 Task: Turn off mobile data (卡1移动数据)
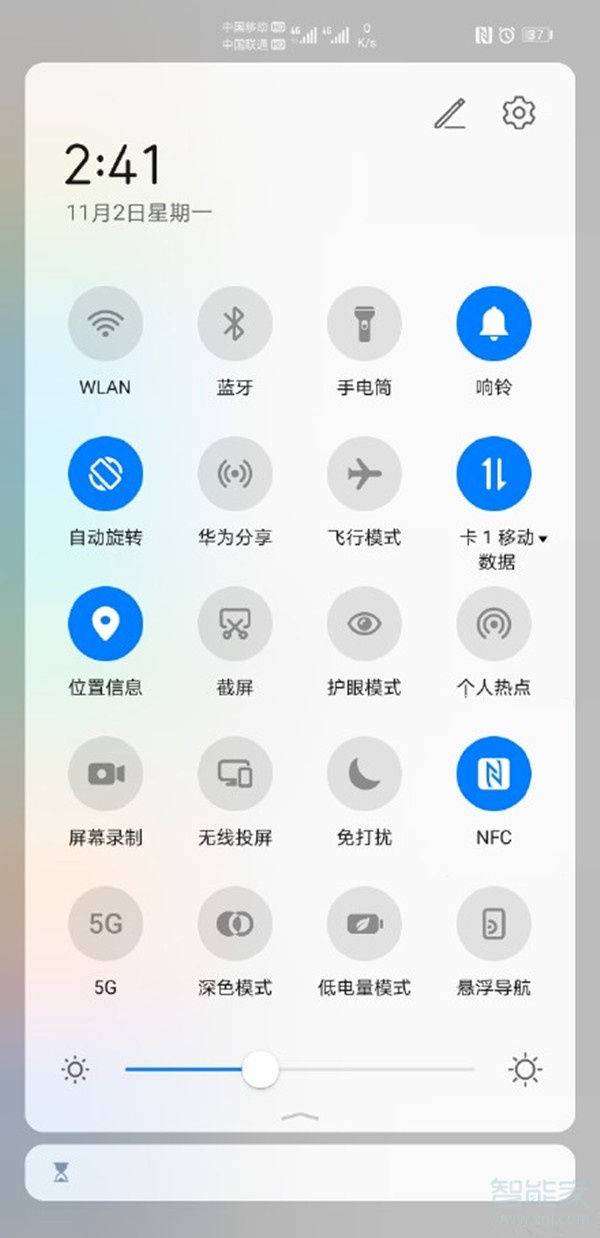pos(494,474)
